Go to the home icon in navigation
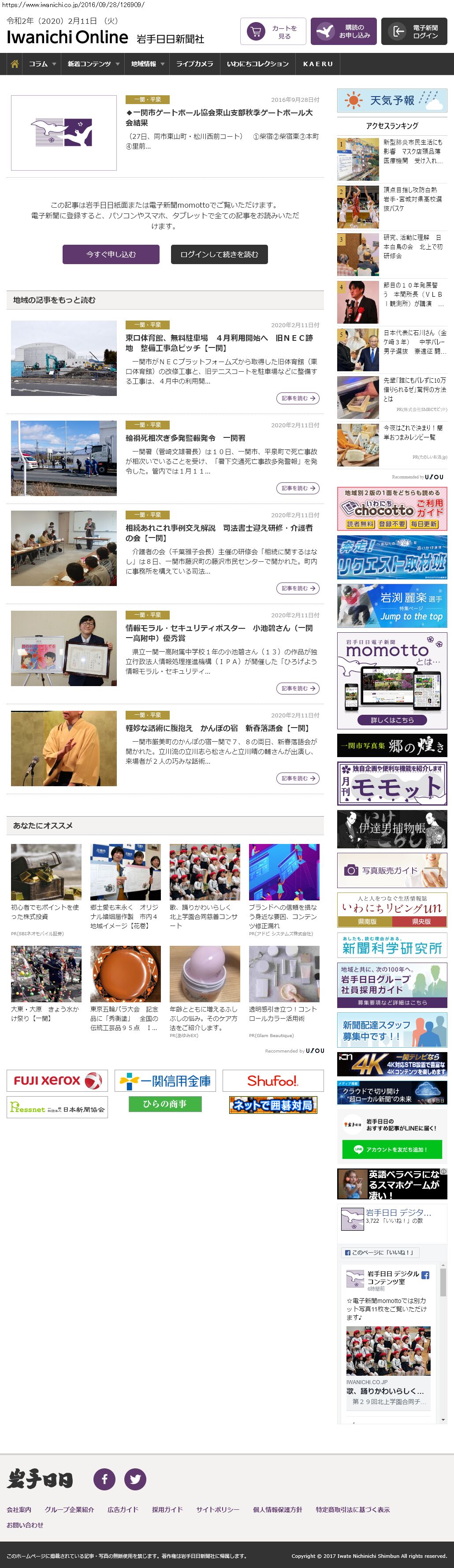The height and width of the screenshot is (1568, 454). point(15,64)
